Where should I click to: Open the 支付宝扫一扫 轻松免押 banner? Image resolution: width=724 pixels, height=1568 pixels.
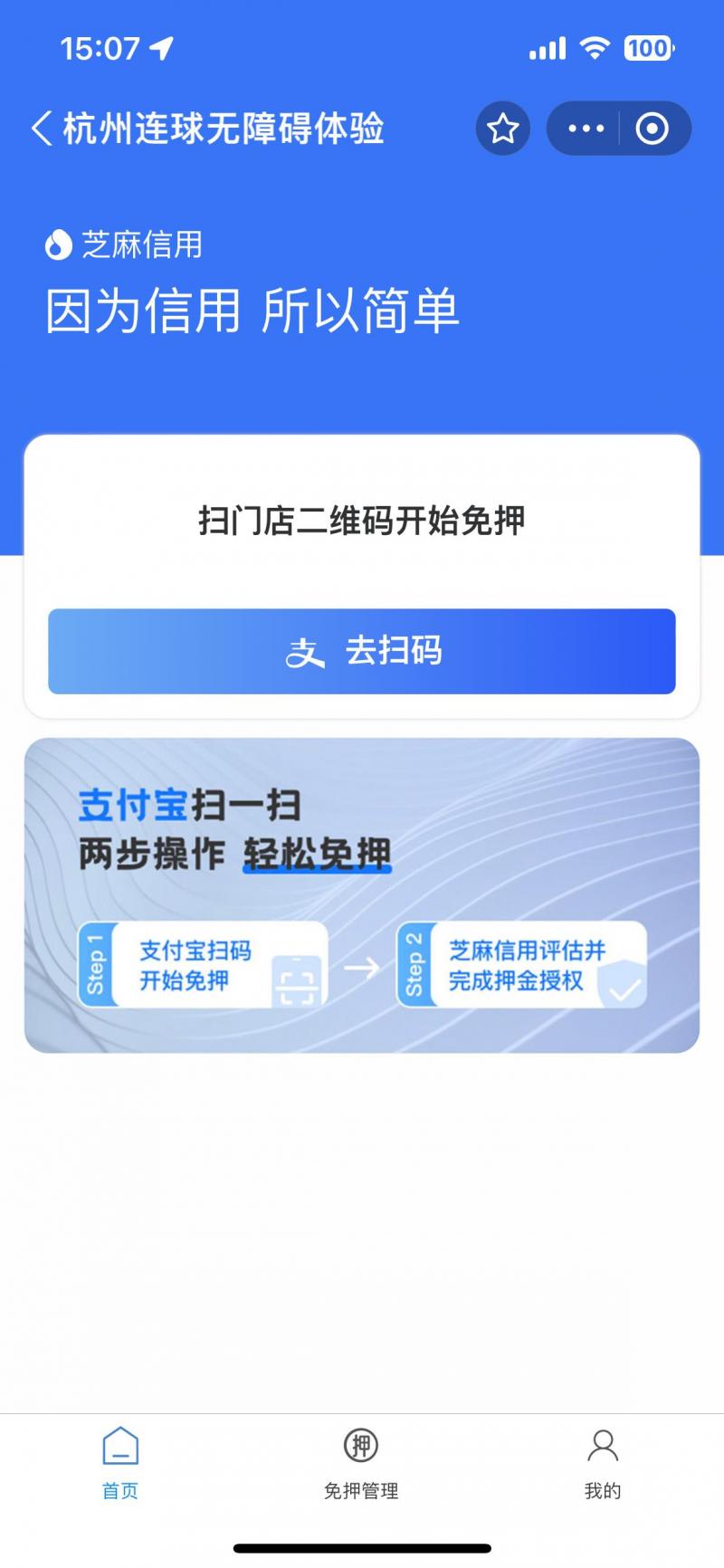tap(362, 894)
